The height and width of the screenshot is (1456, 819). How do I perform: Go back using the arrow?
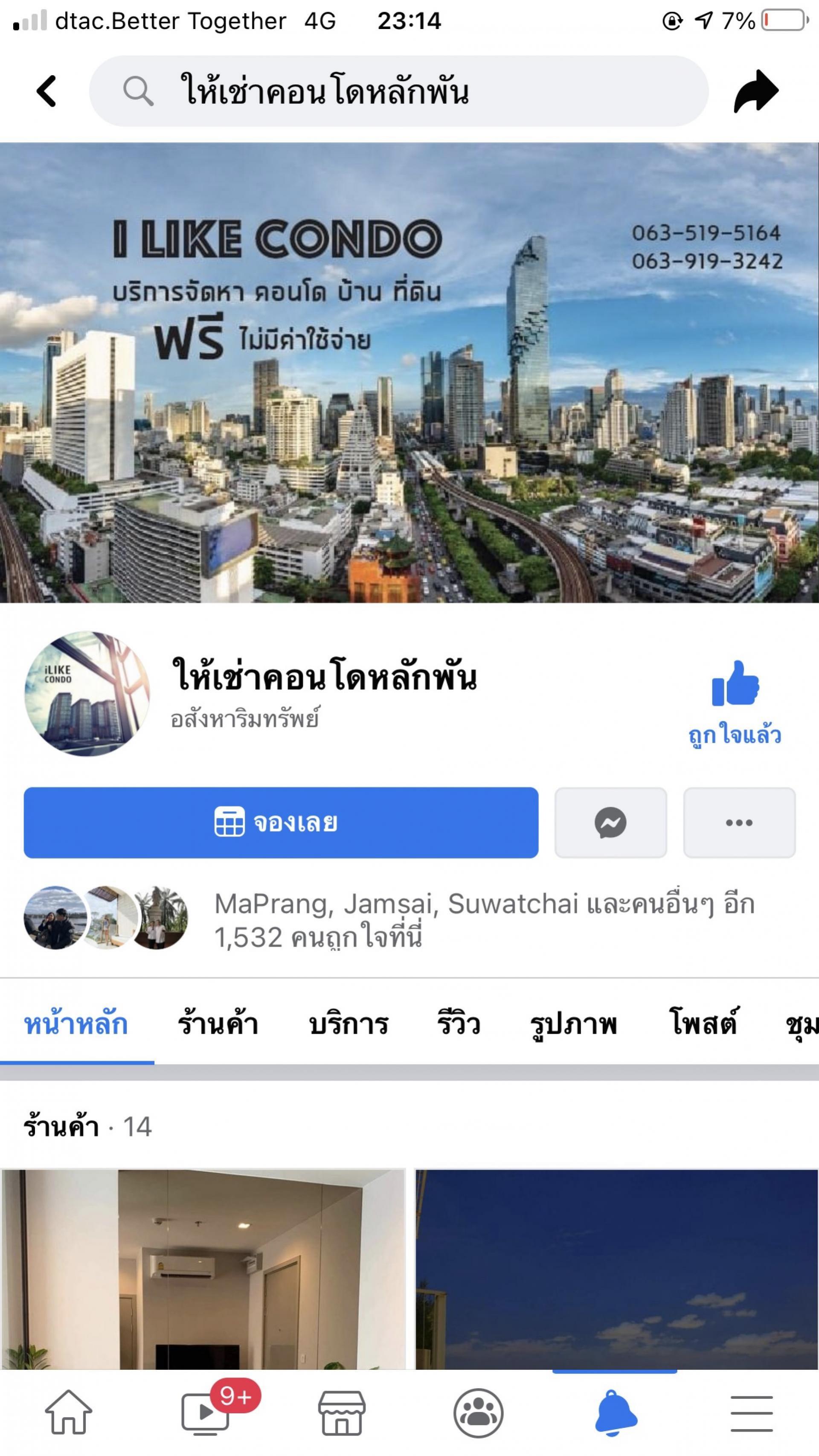tap(46, 91)
